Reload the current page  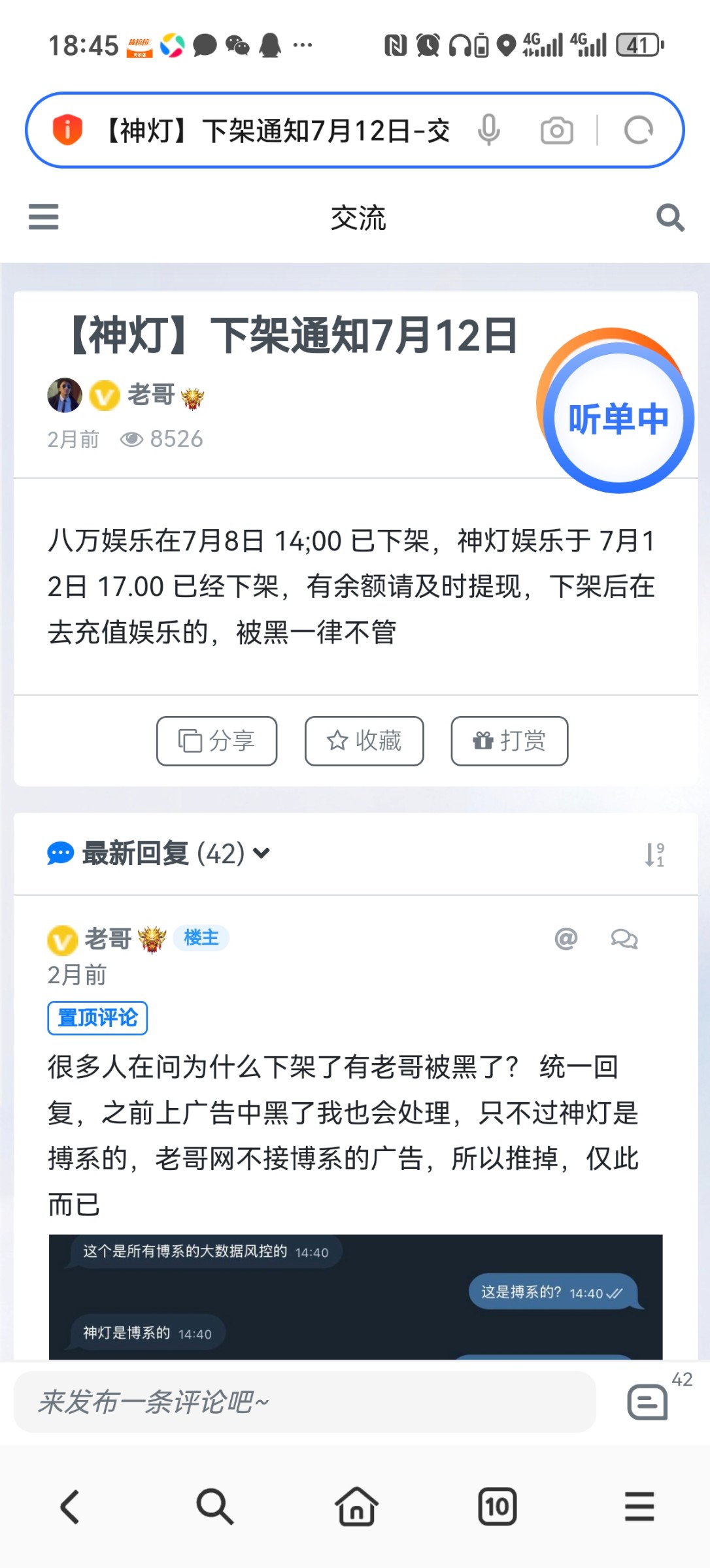pos(638,130)
